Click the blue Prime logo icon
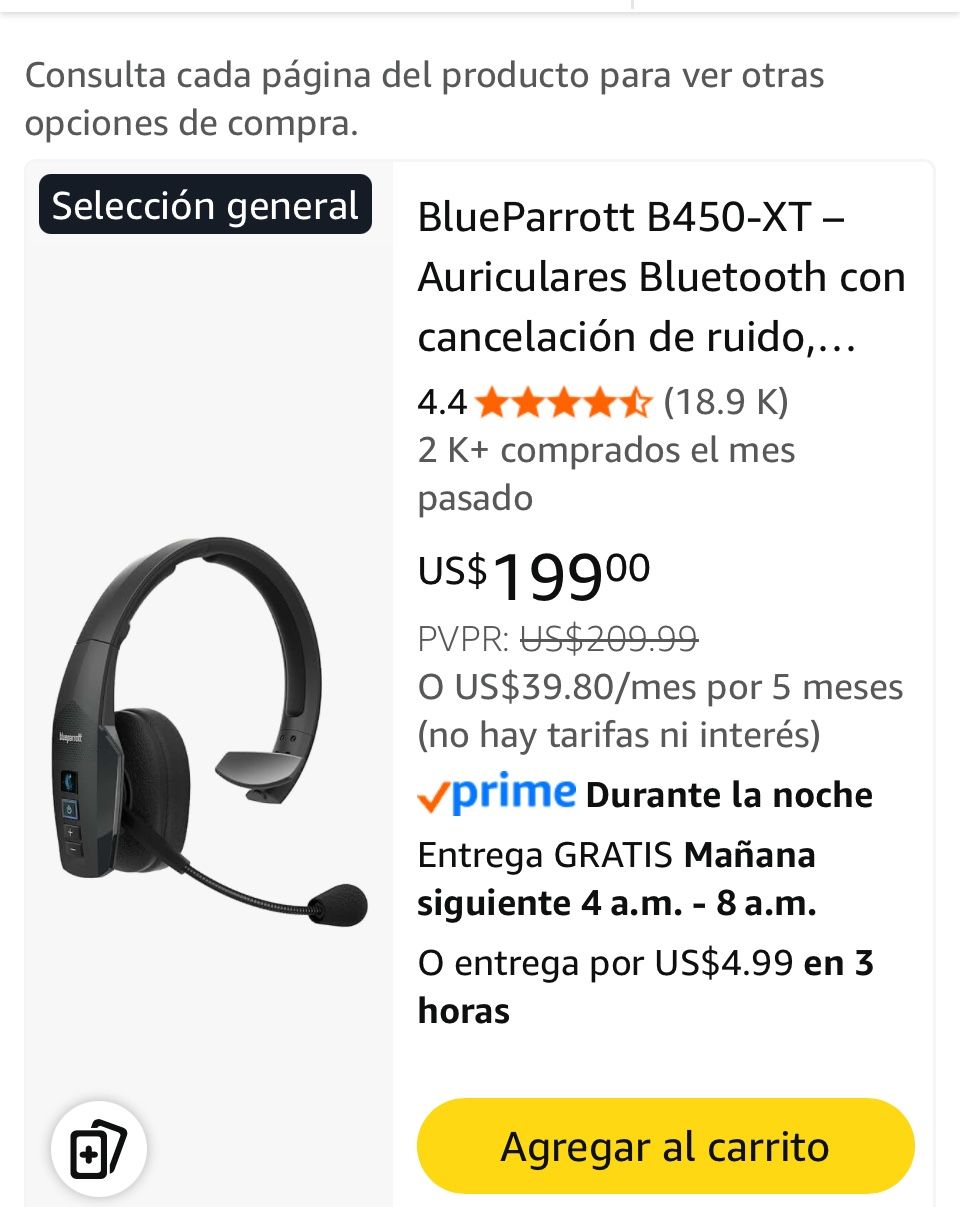 (x=512, y=793)
